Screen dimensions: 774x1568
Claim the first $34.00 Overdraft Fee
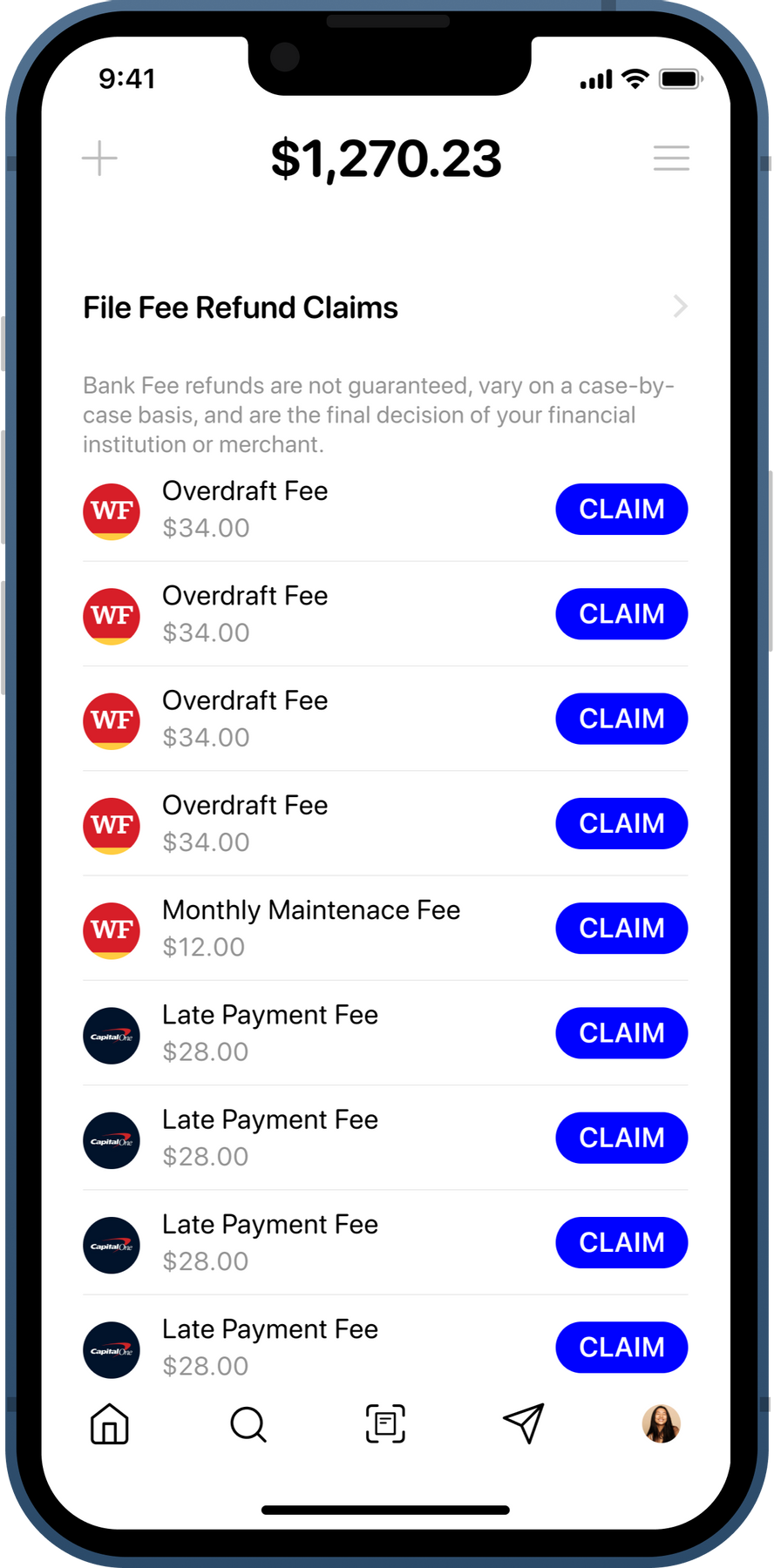(x=621, y=509)
